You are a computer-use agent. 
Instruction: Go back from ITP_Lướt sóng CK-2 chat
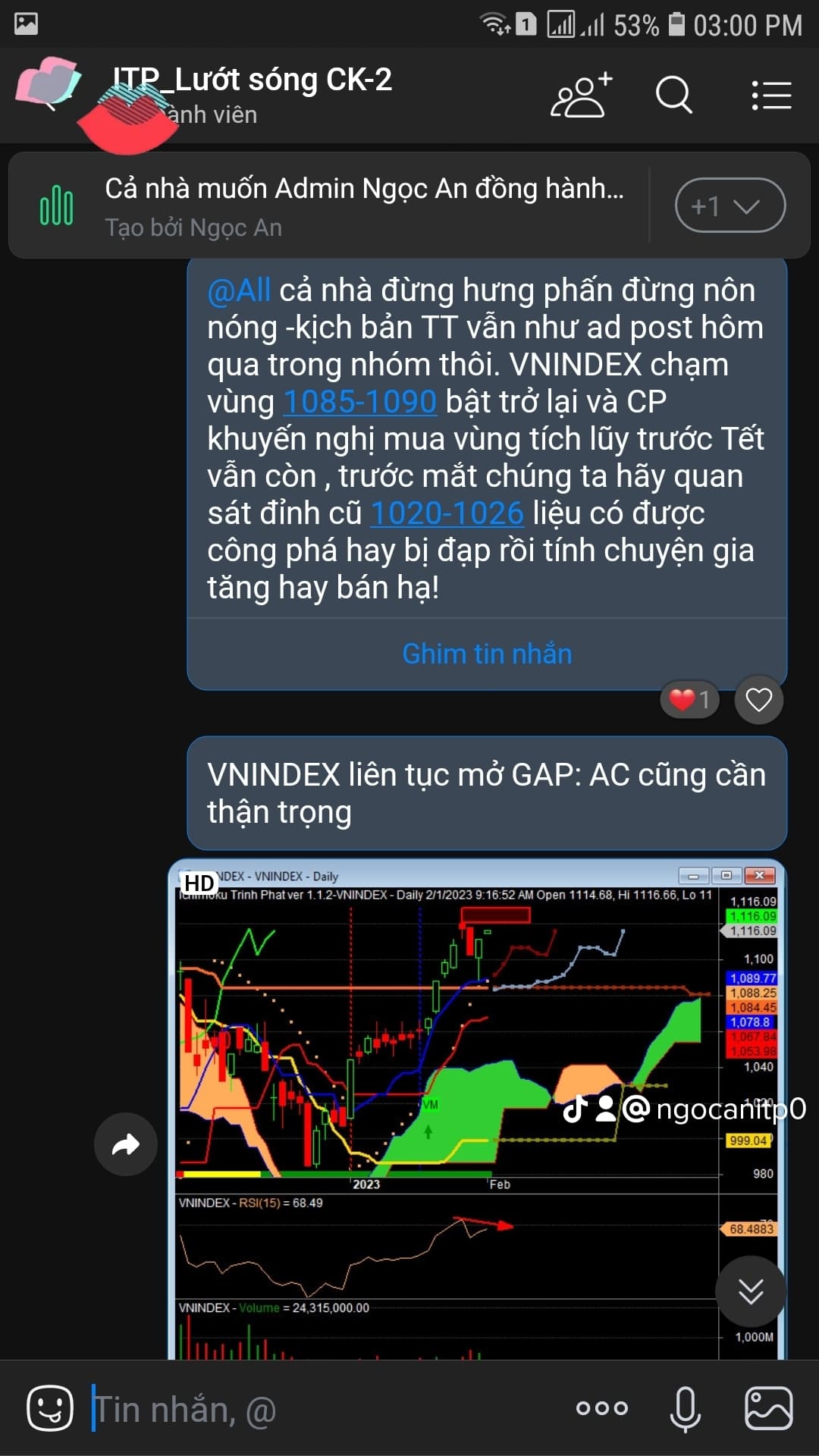49,96
